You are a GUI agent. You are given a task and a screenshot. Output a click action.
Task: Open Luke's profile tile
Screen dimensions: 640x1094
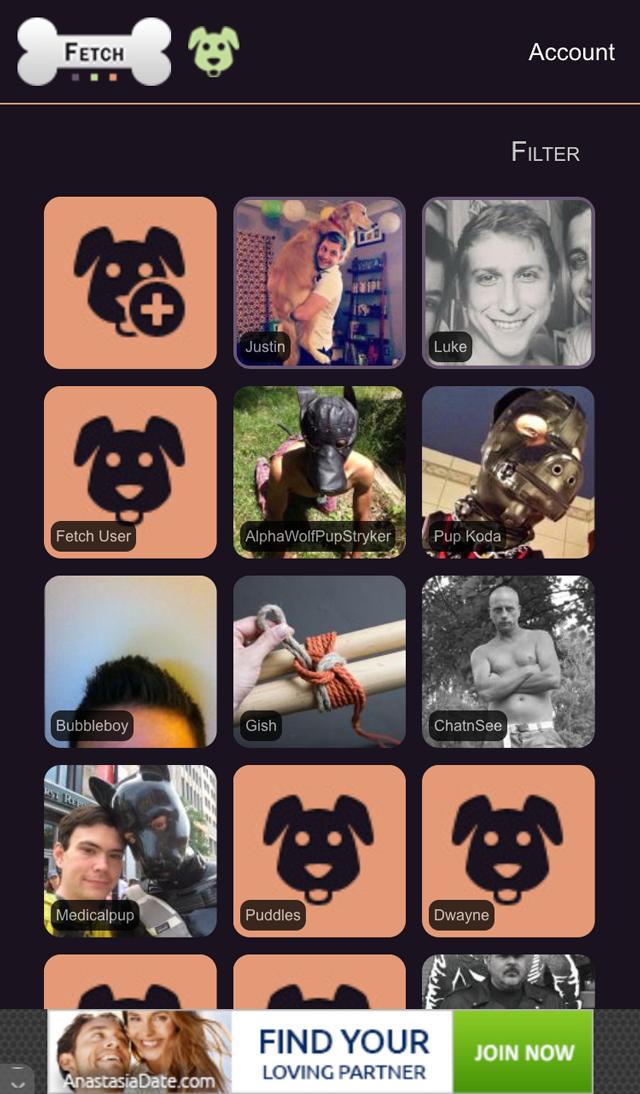click(508, 283)
